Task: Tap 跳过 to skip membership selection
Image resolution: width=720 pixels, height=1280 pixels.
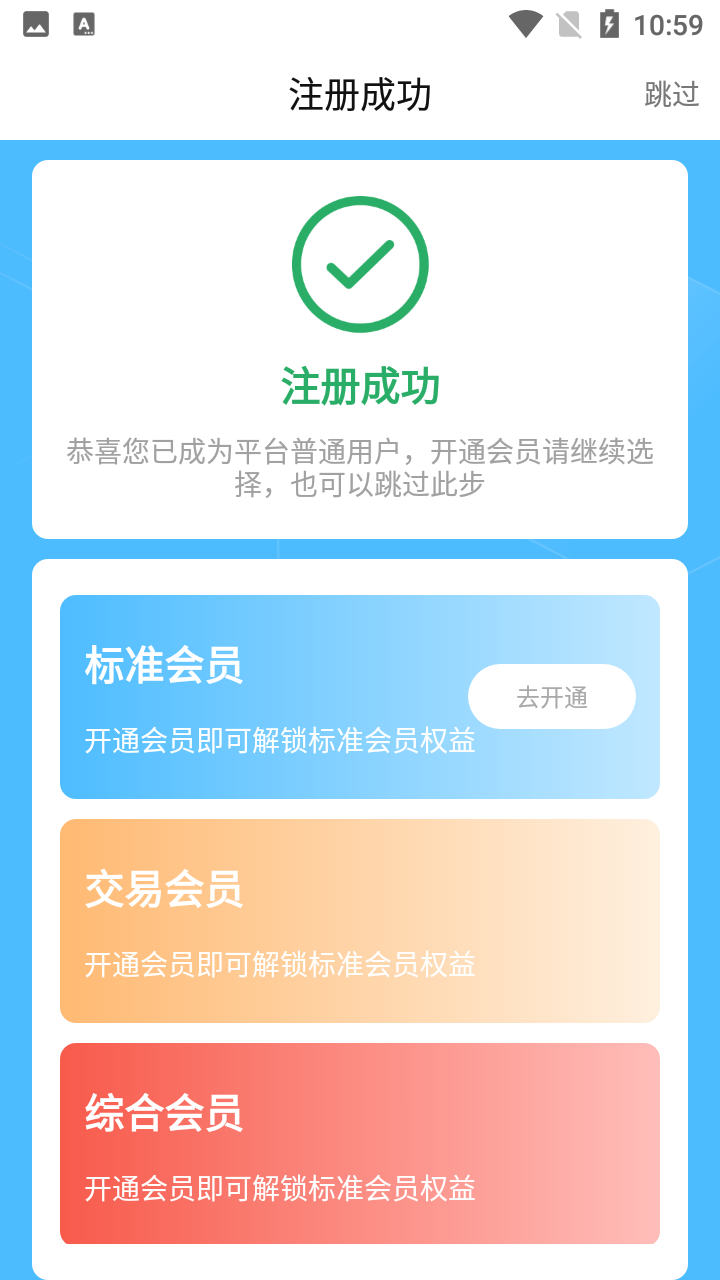Action: 671,95
